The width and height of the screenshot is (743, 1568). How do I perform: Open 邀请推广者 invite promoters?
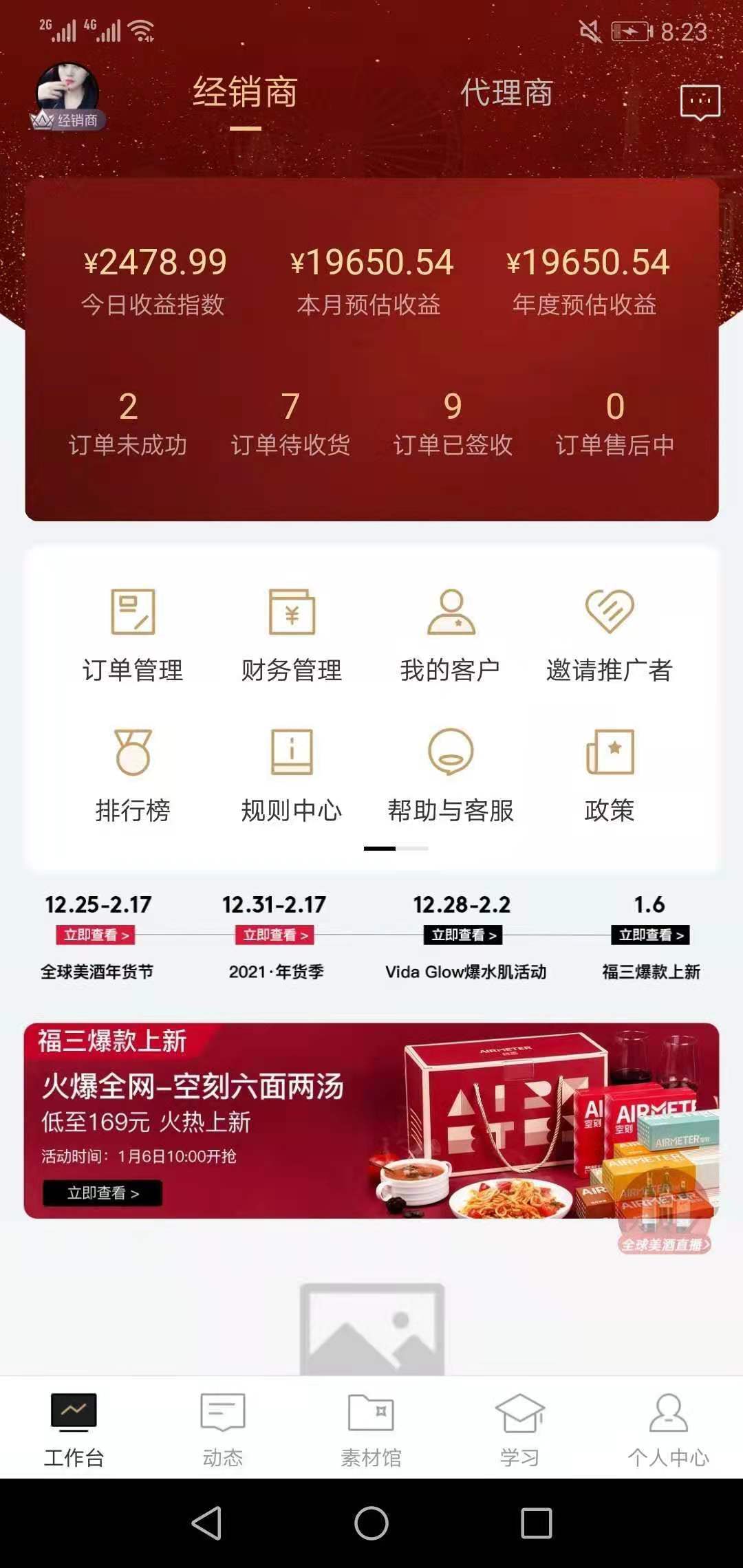coord(610,634)
